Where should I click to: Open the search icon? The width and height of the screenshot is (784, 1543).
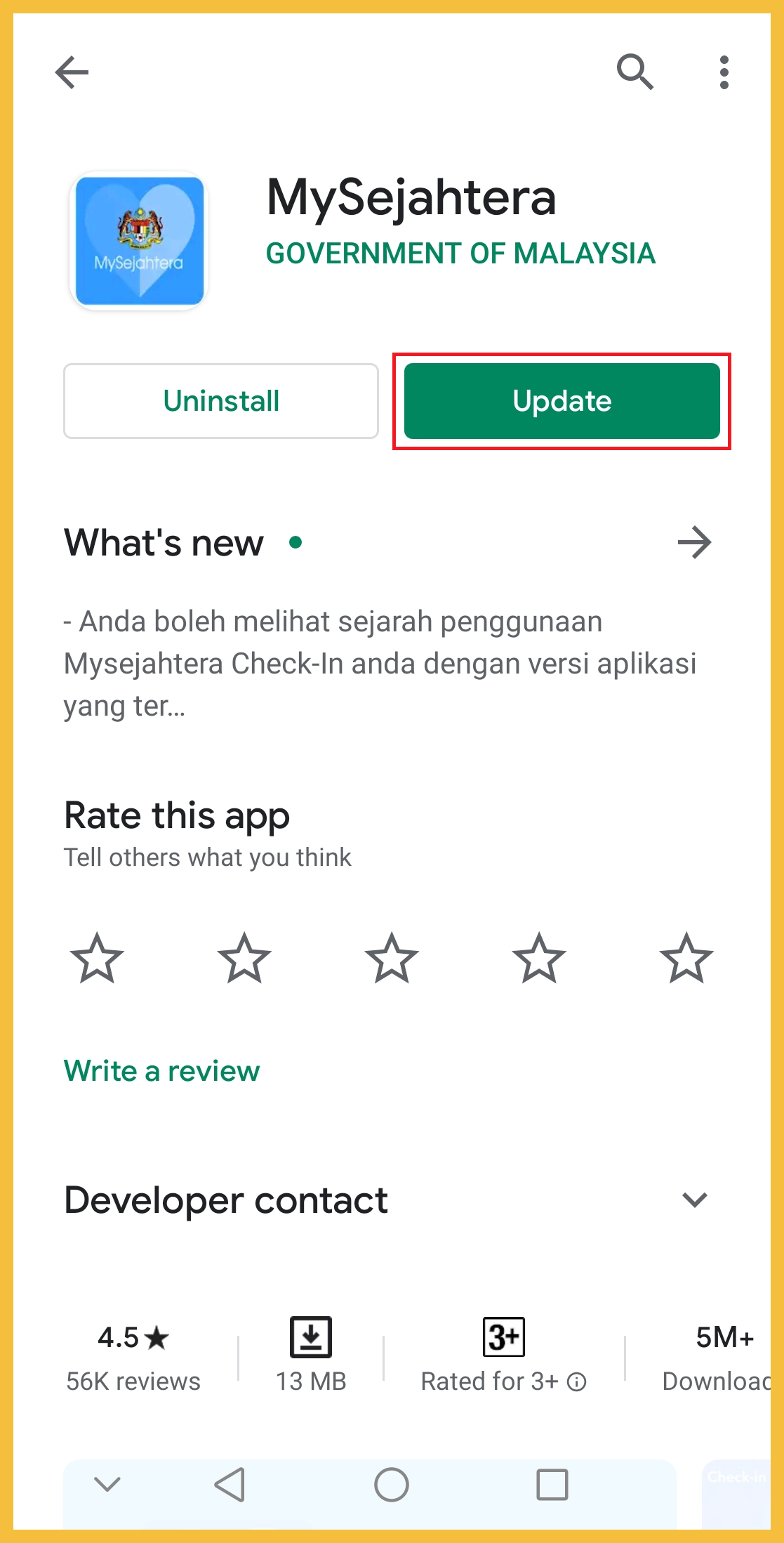click(x=634, y=72)
